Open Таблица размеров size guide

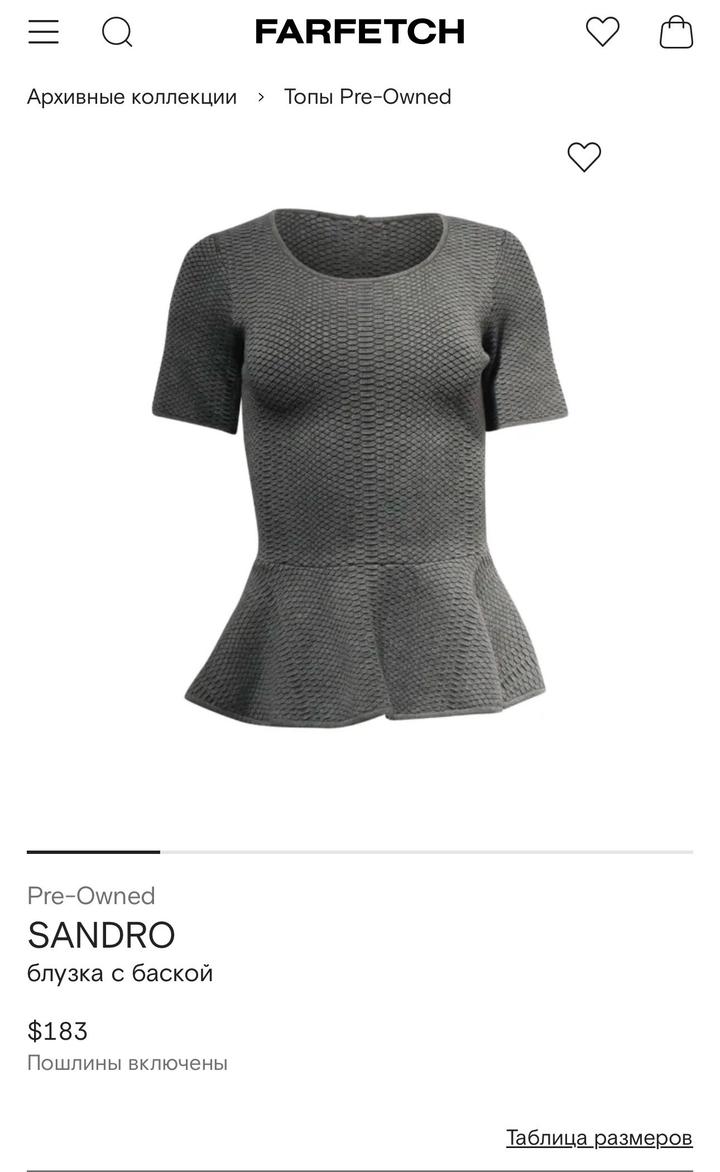599,1137
